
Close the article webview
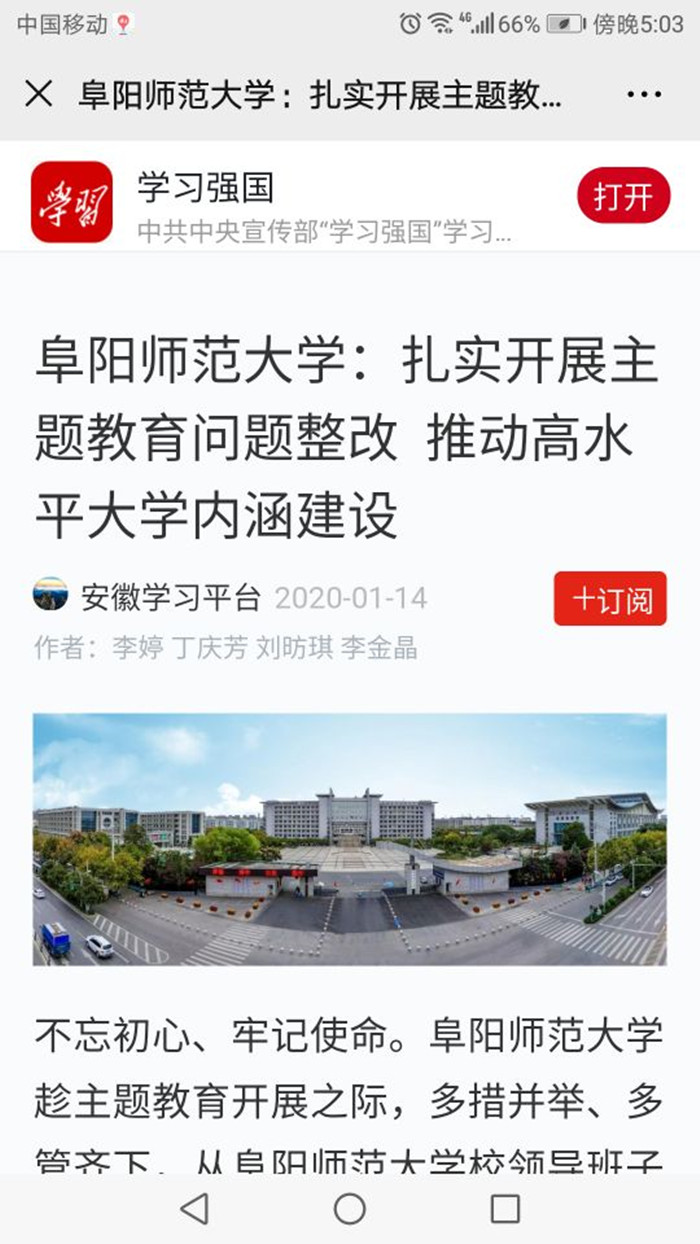(x=38, y=95)
